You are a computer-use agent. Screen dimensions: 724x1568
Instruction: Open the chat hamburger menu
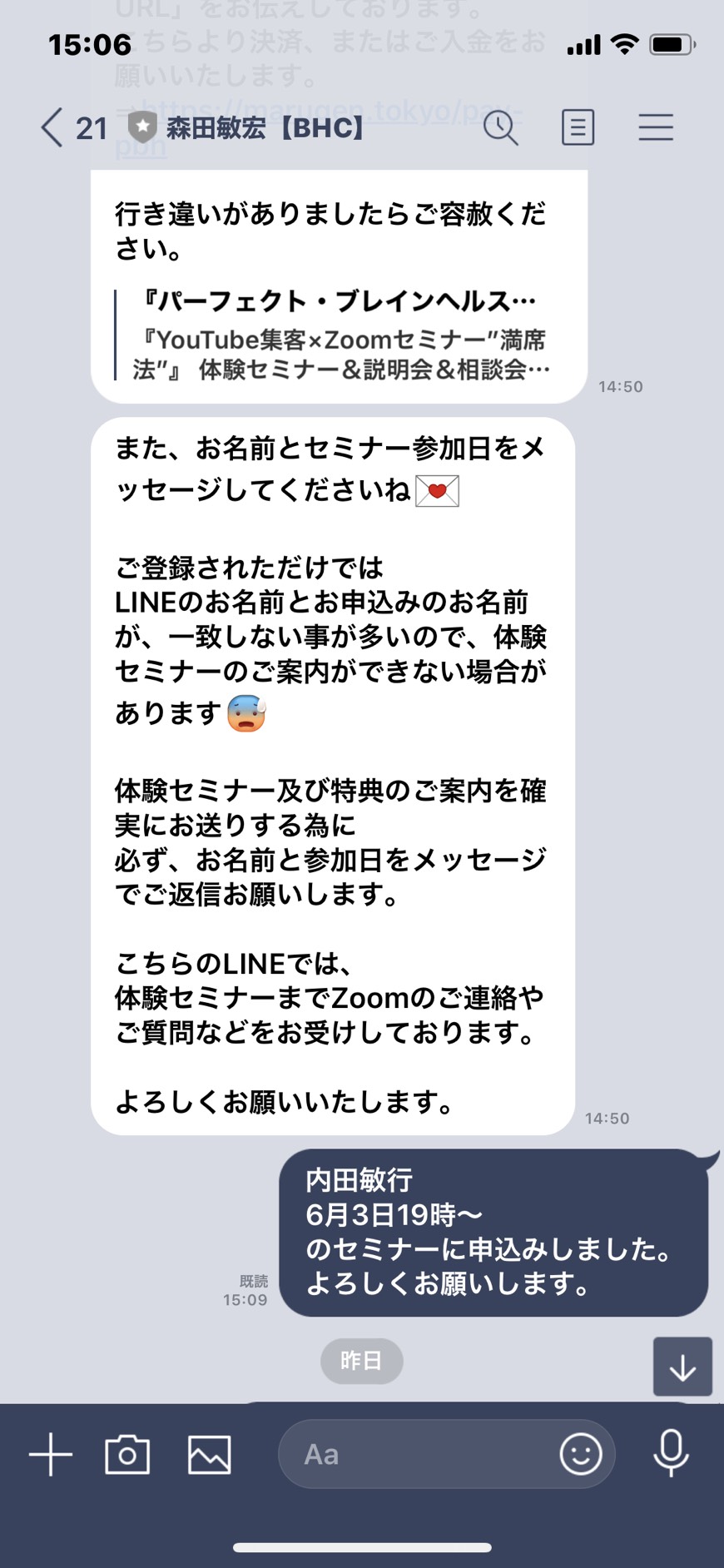coord(656,127)
